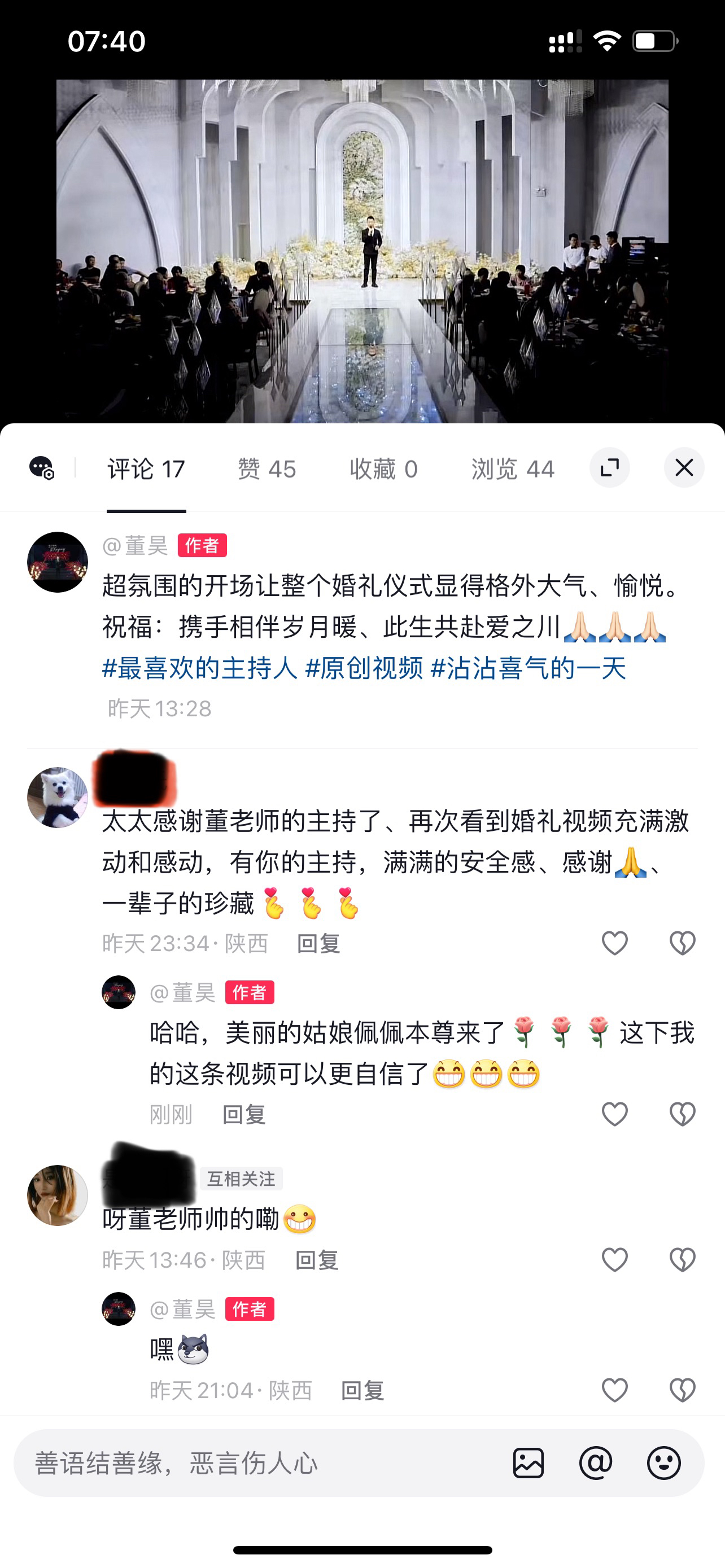Like the author's 刚刚 reply
This screenshot has height=1568, width=725.
click(614, 1114)
